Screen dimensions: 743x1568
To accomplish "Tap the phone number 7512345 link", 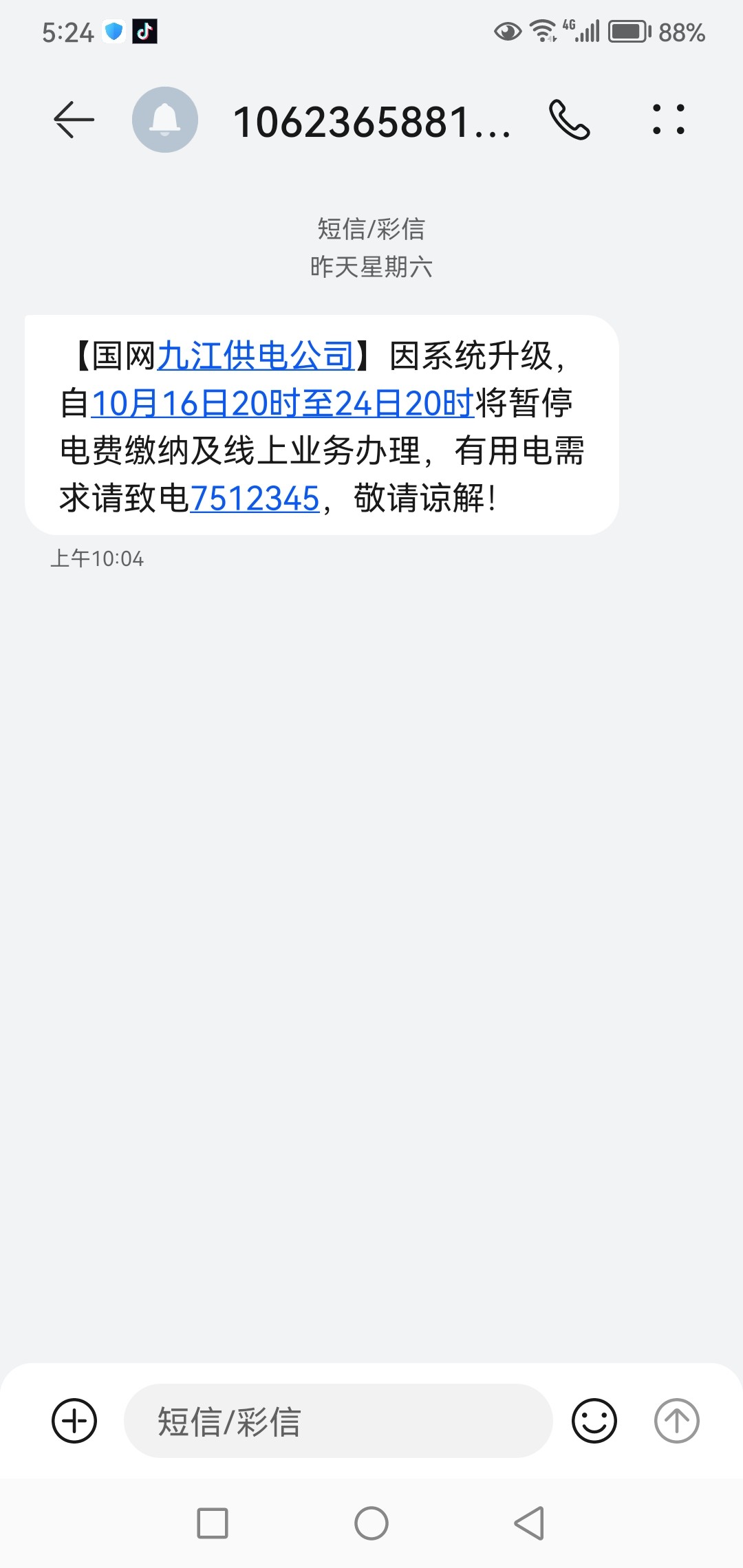I will click(255, 498).
